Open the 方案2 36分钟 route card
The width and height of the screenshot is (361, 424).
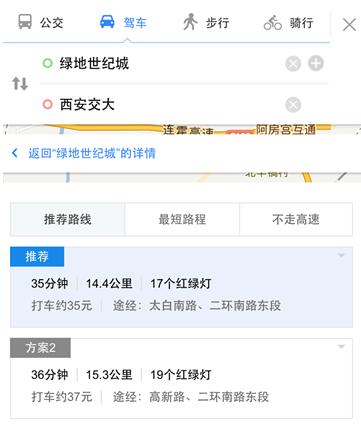pyautogui.click(x=181, y=378)
